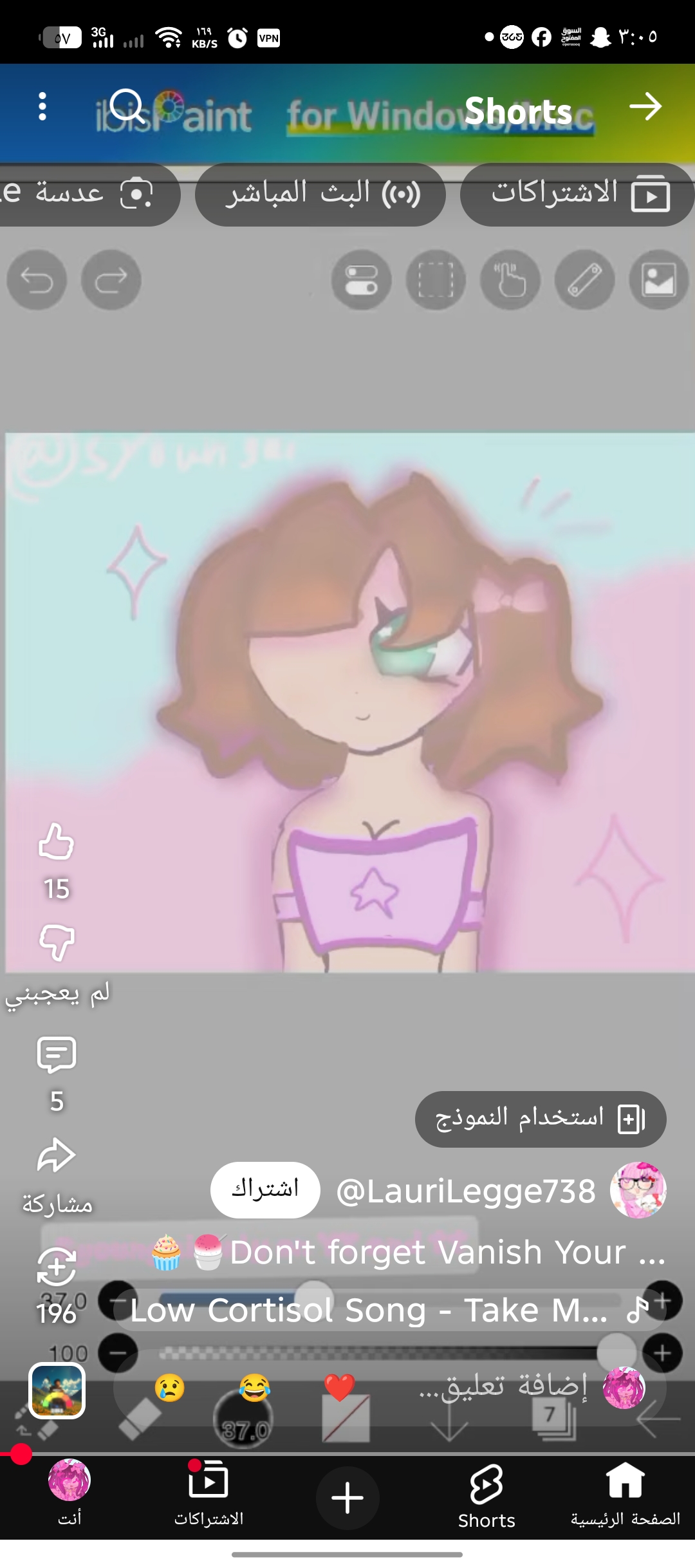Image resolution: width=695 pixels, height=1568 pixels.
Task: Create new content with plus button
Action: (x=347, y=1497)
